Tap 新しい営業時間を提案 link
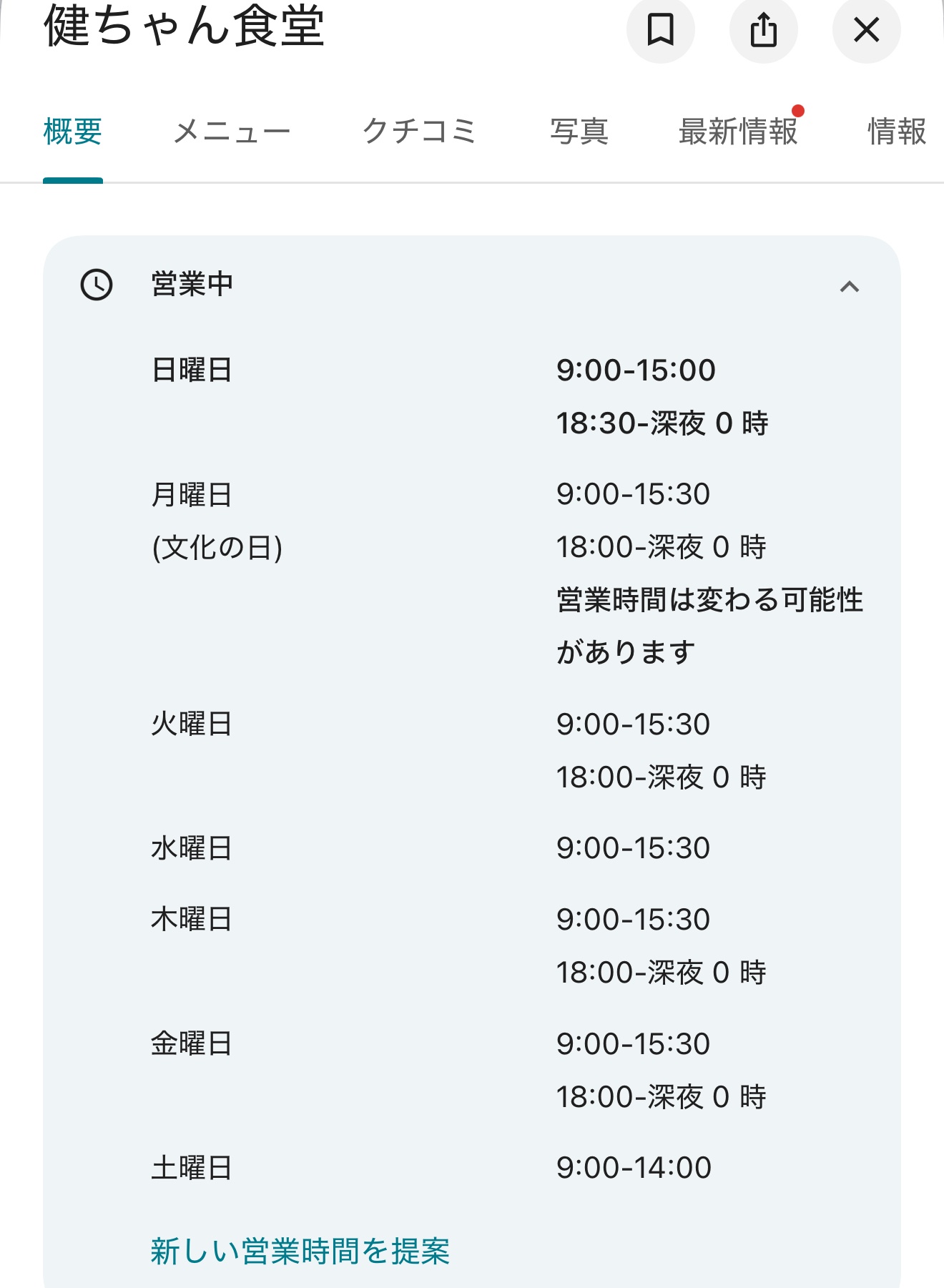Image resolution: width=944 pixels, height=1288 pixels. [300, 1252]
